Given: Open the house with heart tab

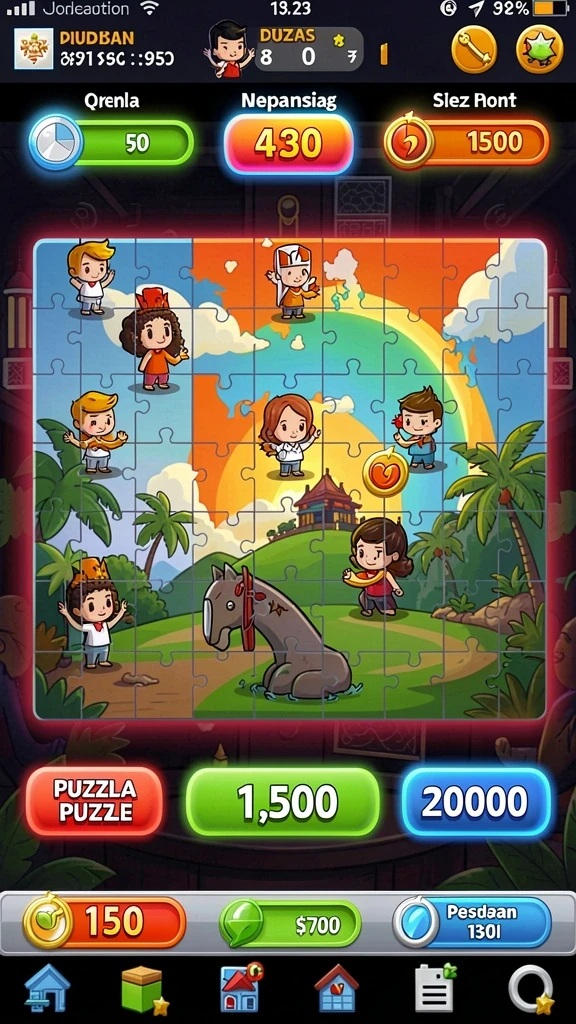Looking at the screenshot, I should tap(336, 987).
